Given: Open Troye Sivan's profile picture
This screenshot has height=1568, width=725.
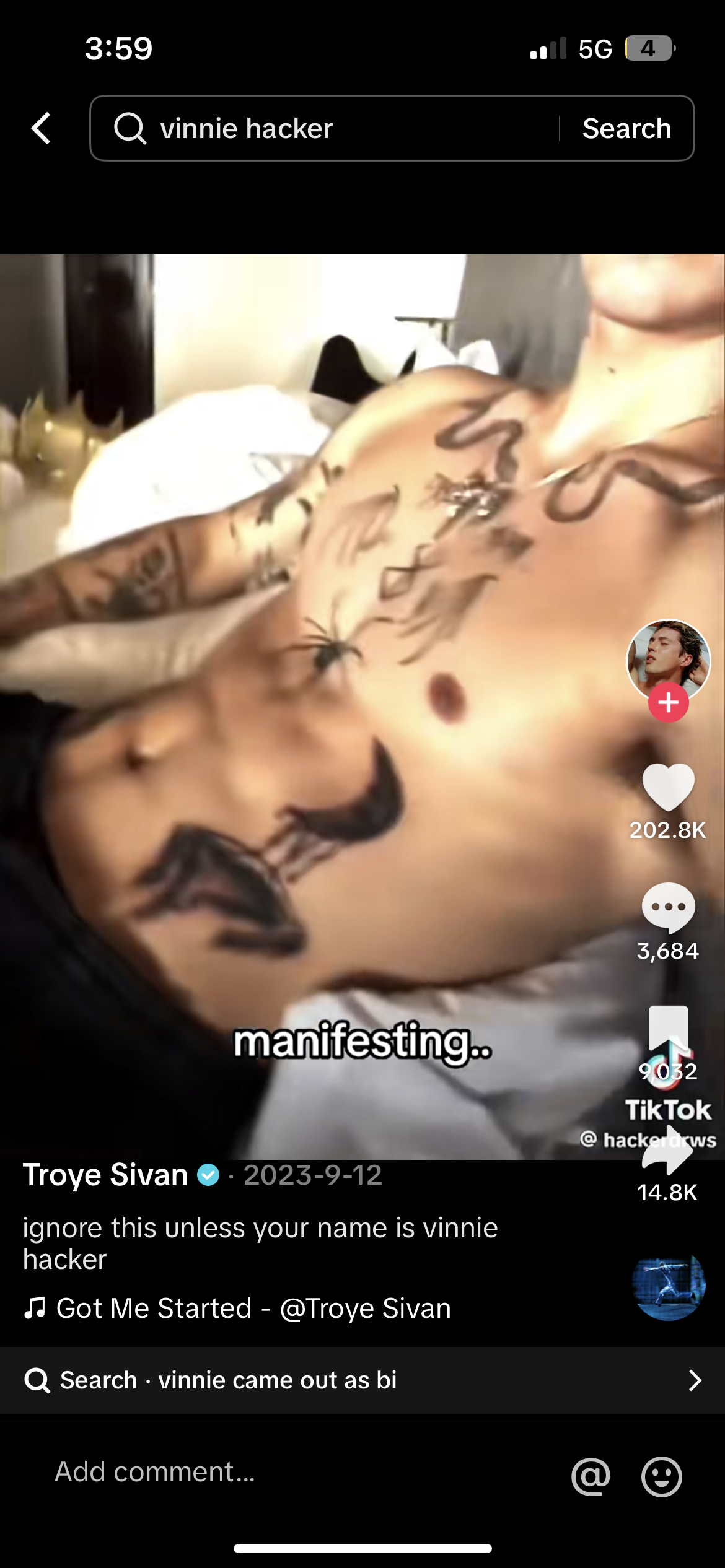Looking at the screenshot, I should click(x=668, y=658).
